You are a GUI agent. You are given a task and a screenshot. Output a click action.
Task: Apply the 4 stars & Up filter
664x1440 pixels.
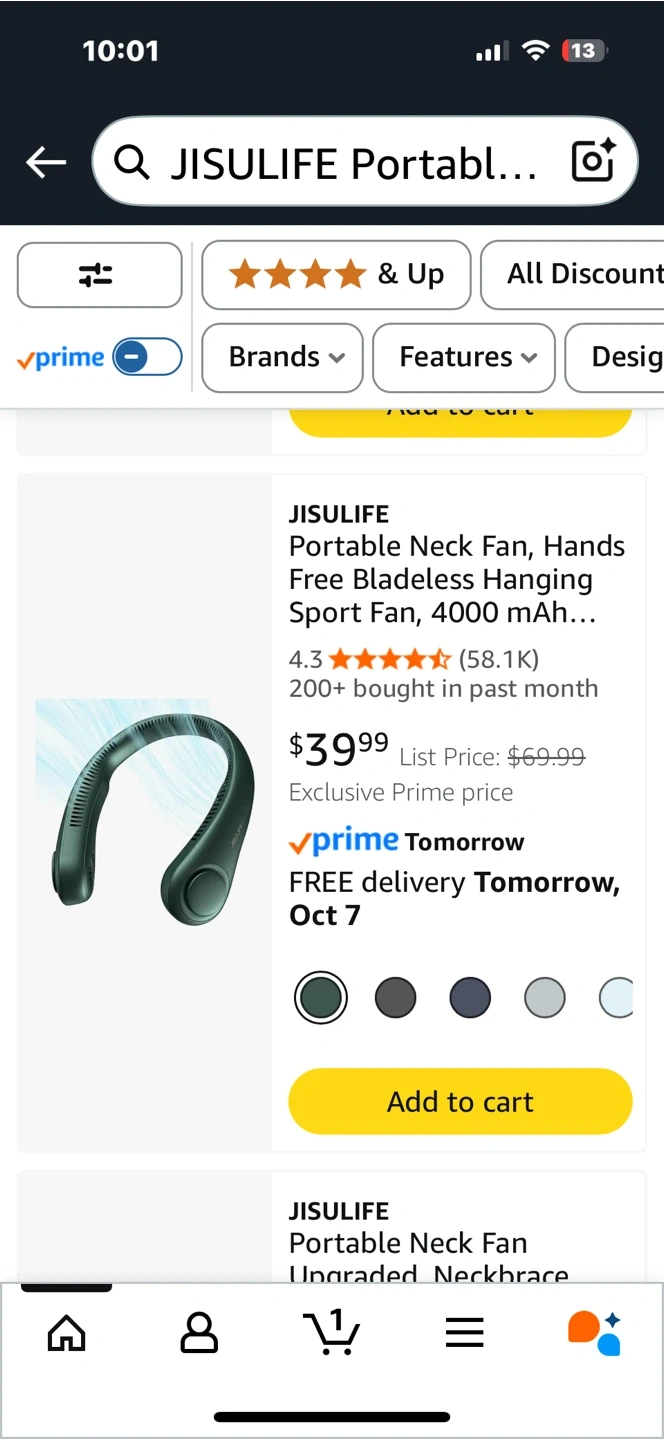click(x=336, y=274)
